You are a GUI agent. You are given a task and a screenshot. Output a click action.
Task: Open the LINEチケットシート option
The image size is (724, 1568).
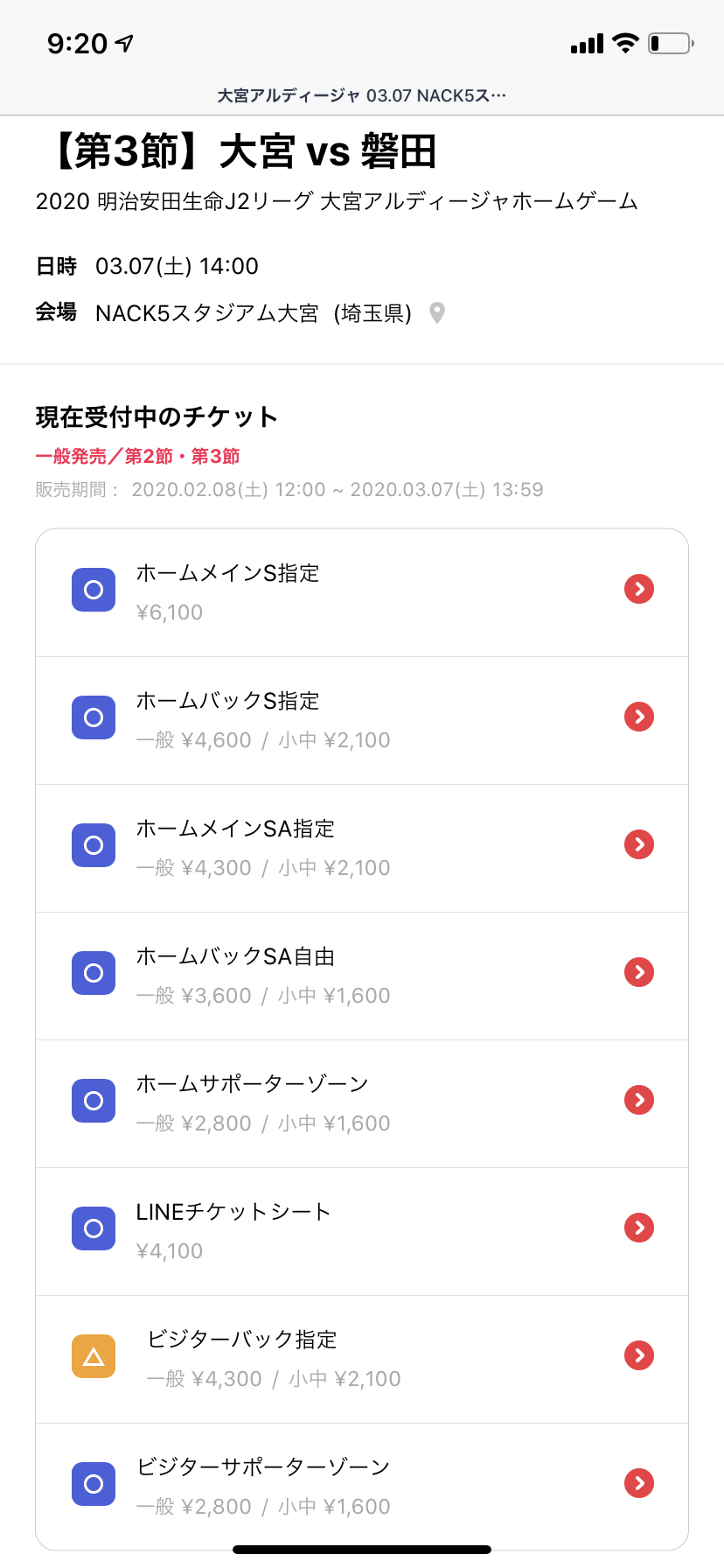[362, 1231]
